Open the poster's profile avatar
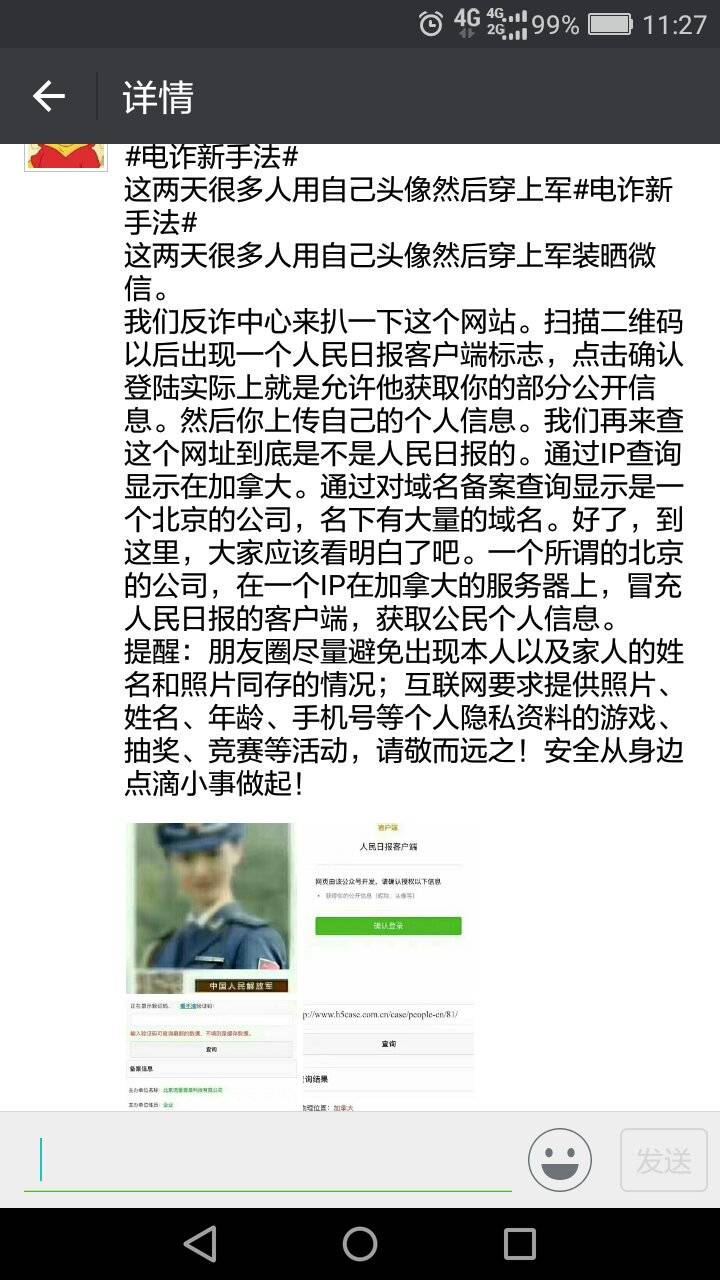Screen dimensions: 720x1280 pos(66,157)
